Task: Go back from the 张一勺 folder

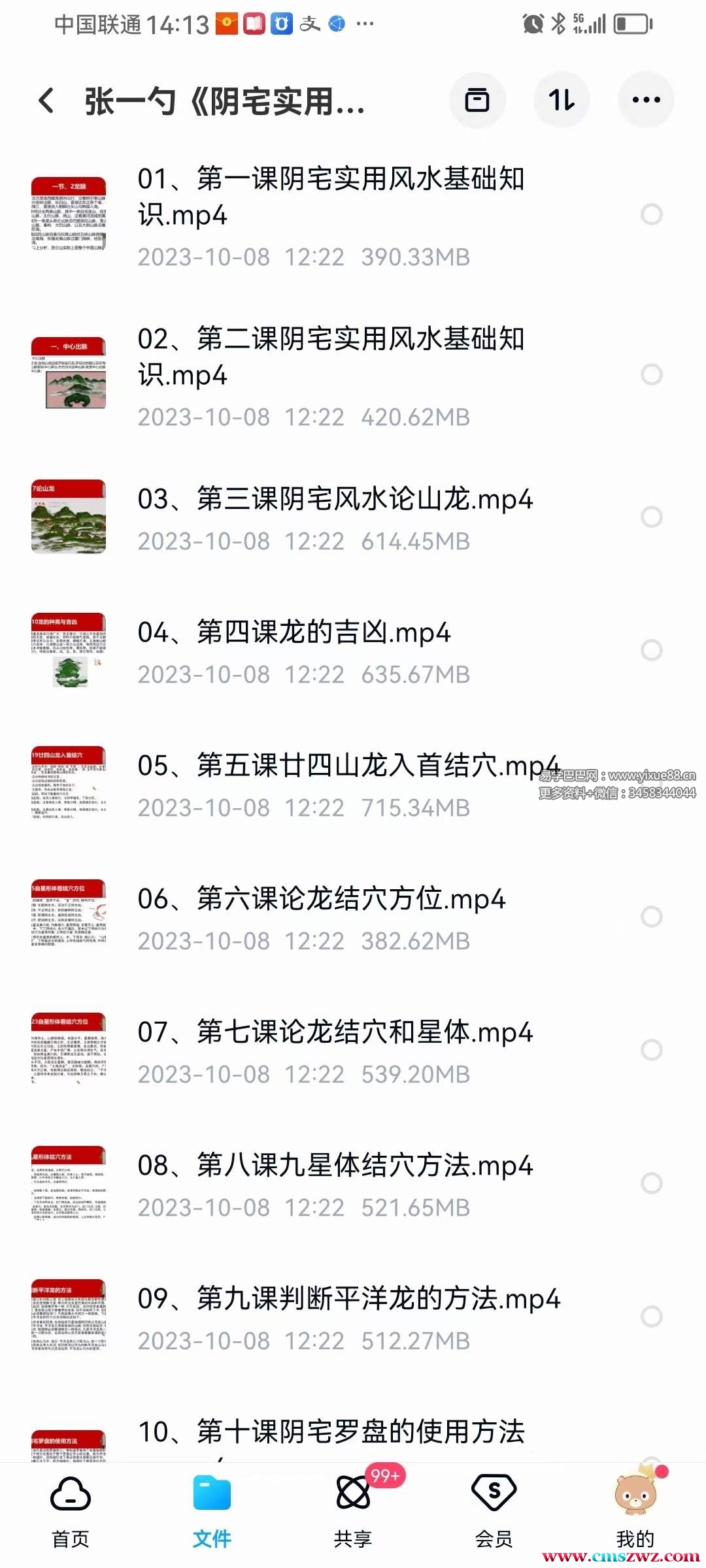Action: (x=47, y=101)
